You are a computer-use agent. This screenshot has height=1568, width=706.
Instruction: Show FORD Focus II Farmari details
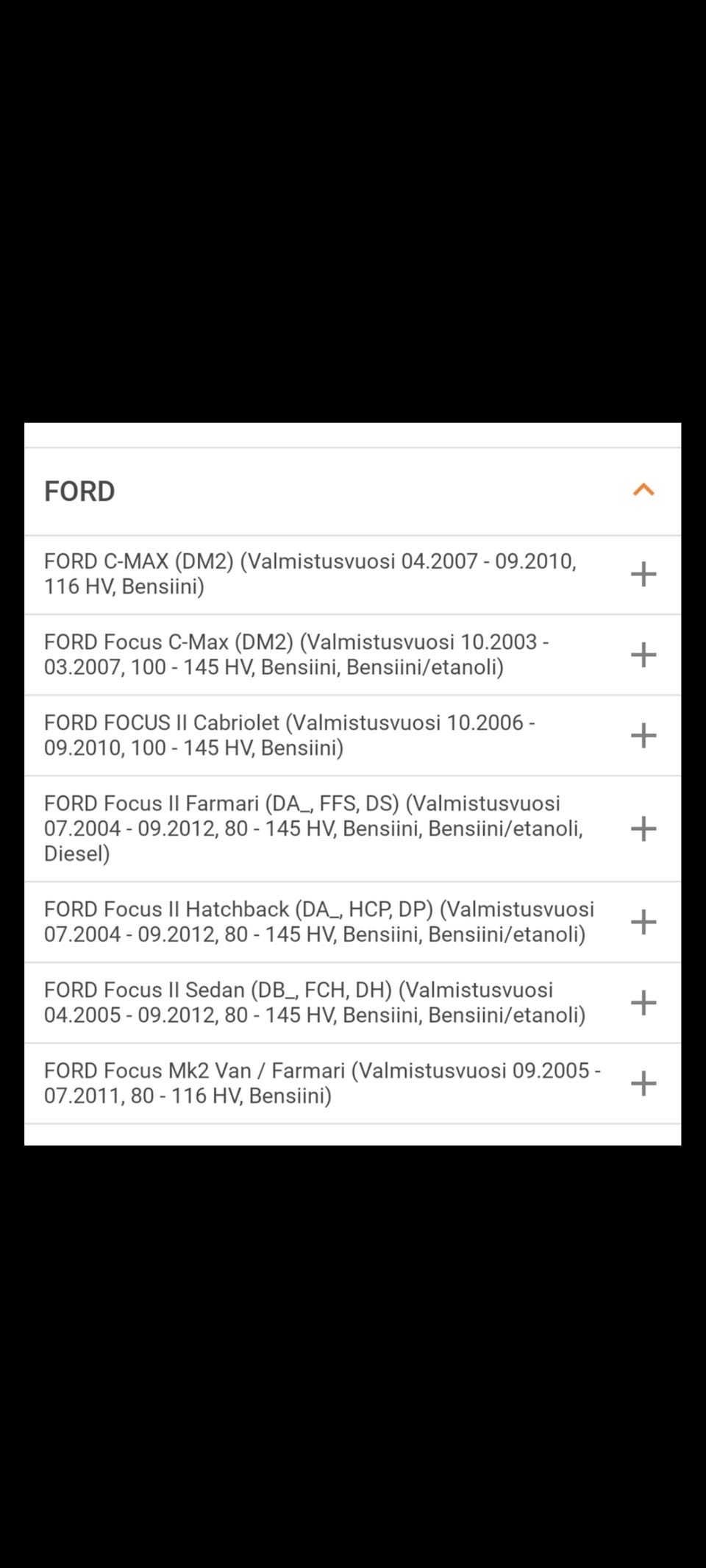[x=643, y=829]
